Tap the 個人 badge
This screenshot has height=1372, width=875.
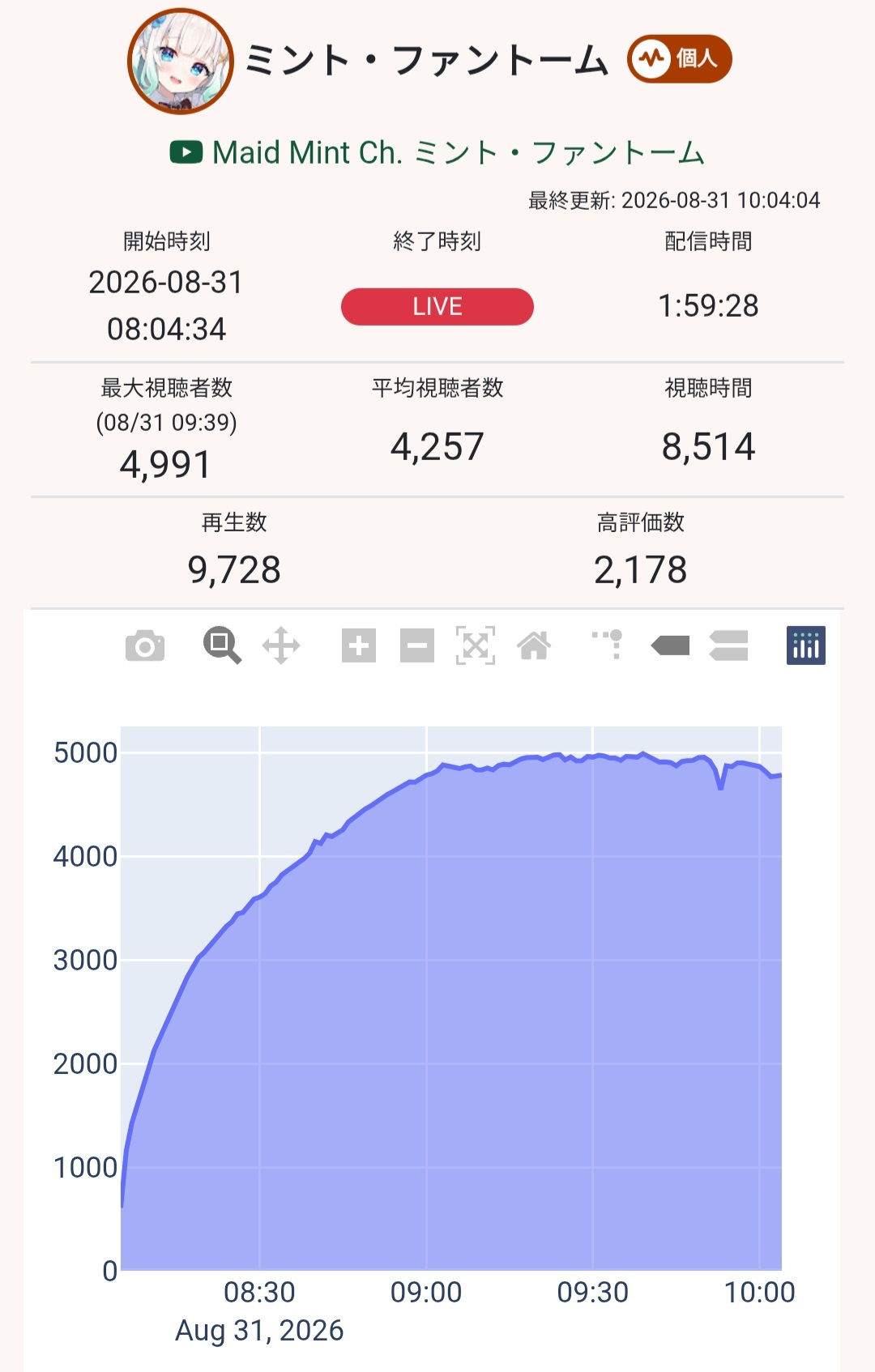(x=680, y=58)
